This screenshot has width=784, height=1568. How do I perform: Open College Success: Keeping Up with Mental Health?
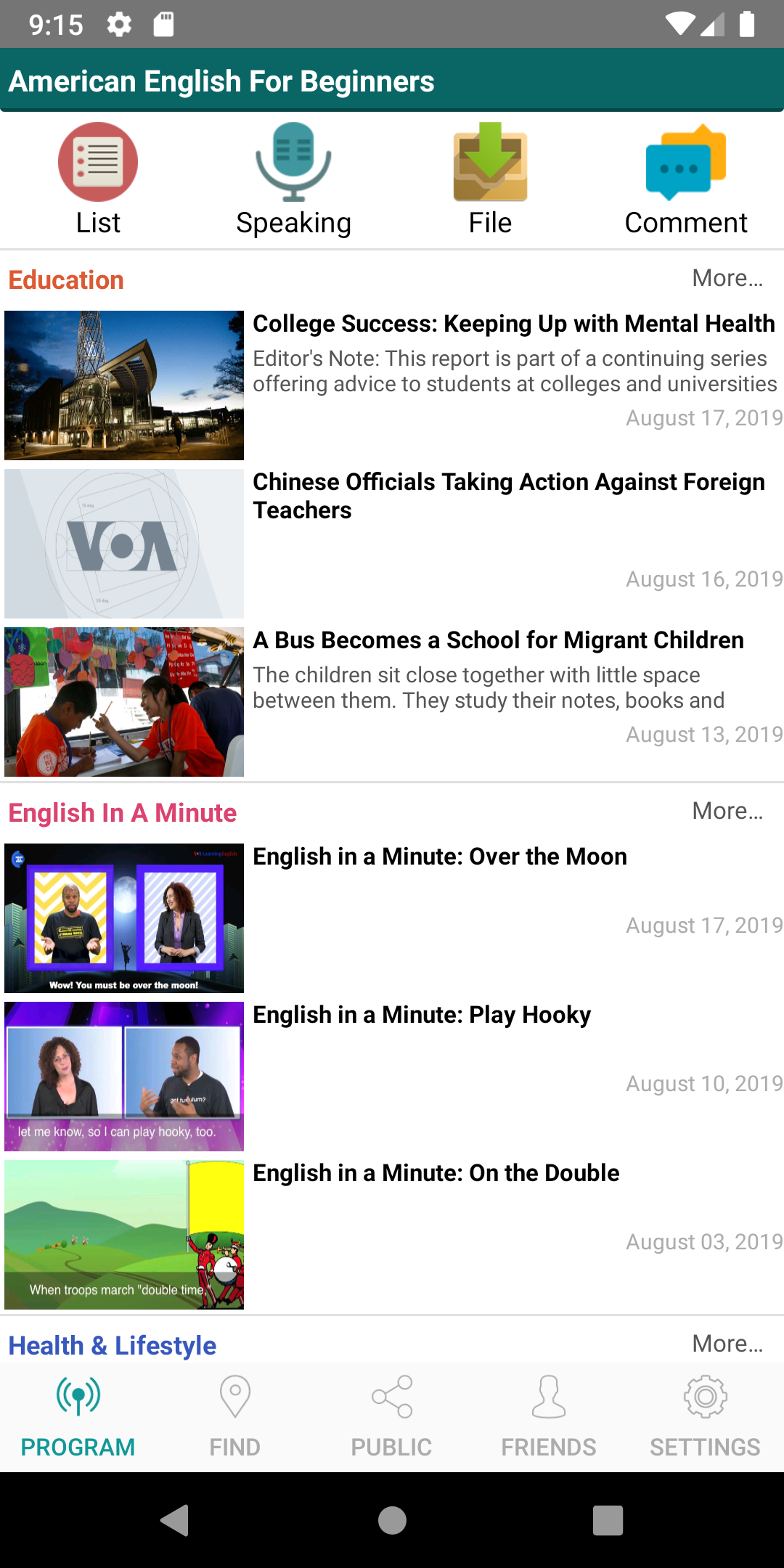point(513,324)
